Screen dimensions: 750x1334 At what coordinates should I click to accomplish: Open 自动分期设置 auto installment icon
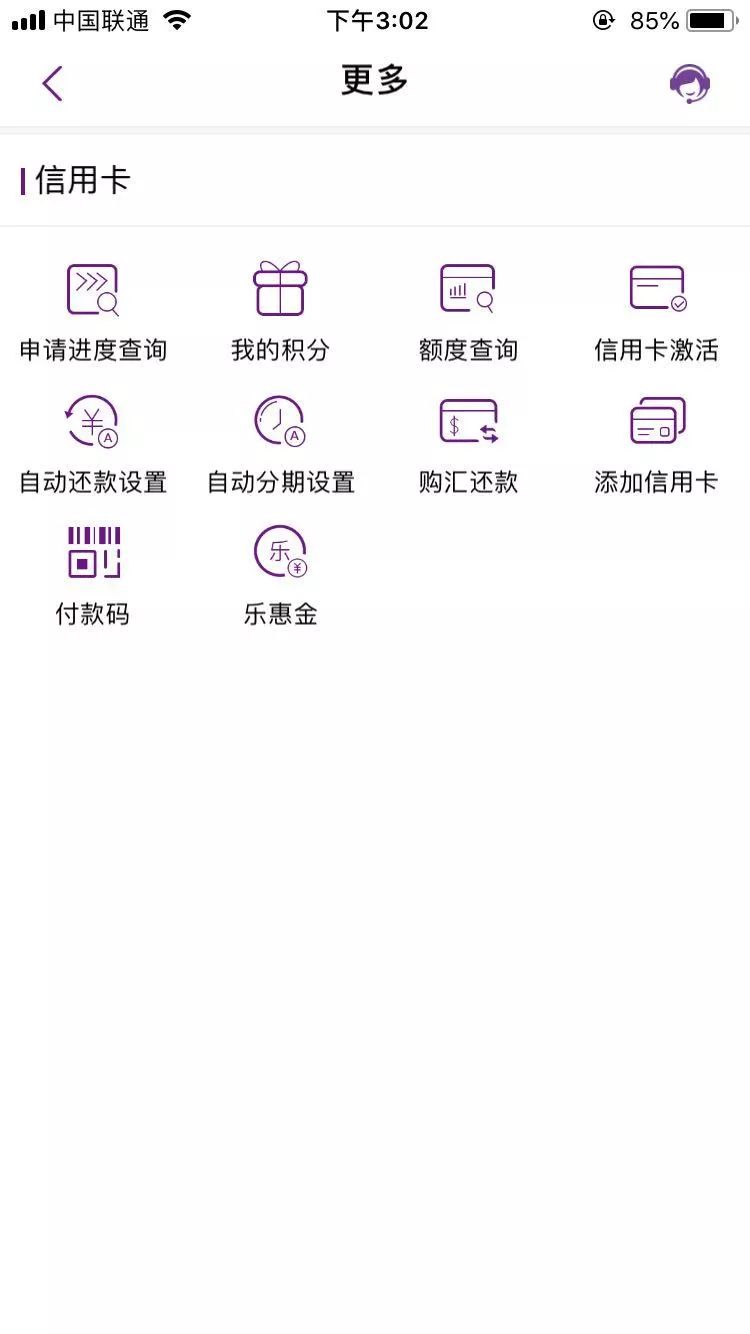click(x=280, y=420)
